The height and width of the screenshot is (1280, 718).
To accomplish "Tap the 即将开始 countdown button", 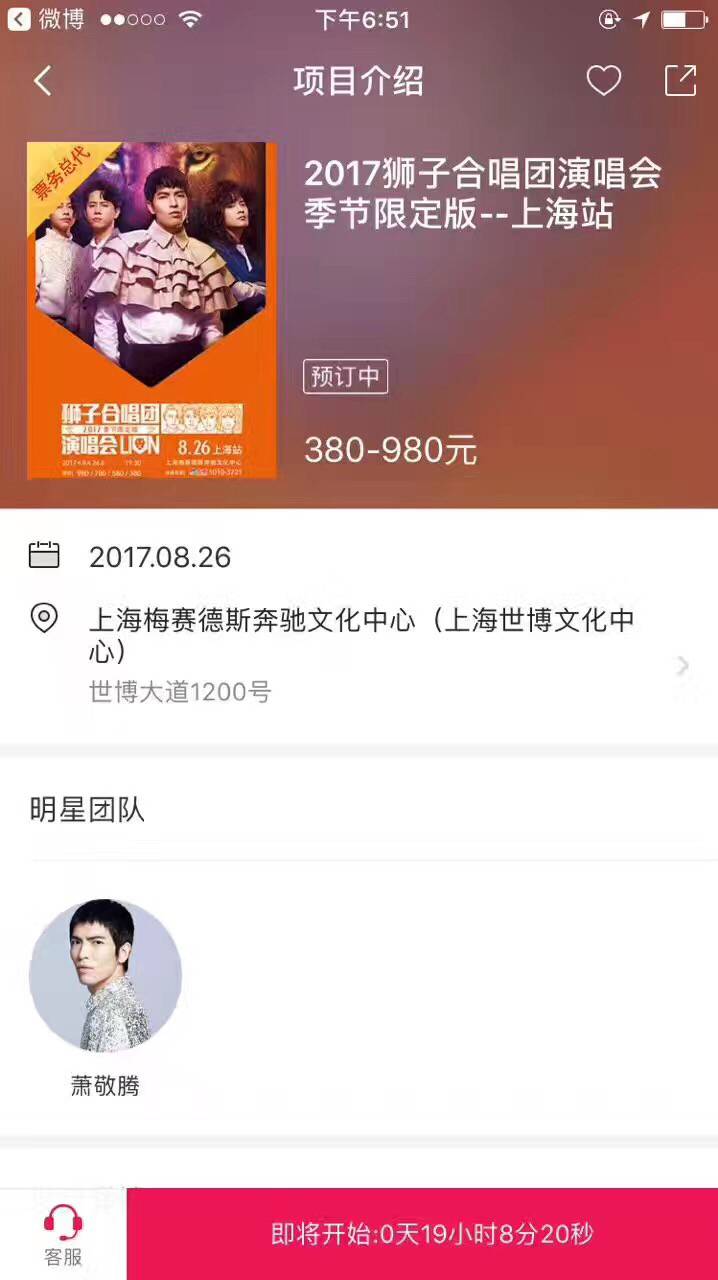I will [432, 1234].
